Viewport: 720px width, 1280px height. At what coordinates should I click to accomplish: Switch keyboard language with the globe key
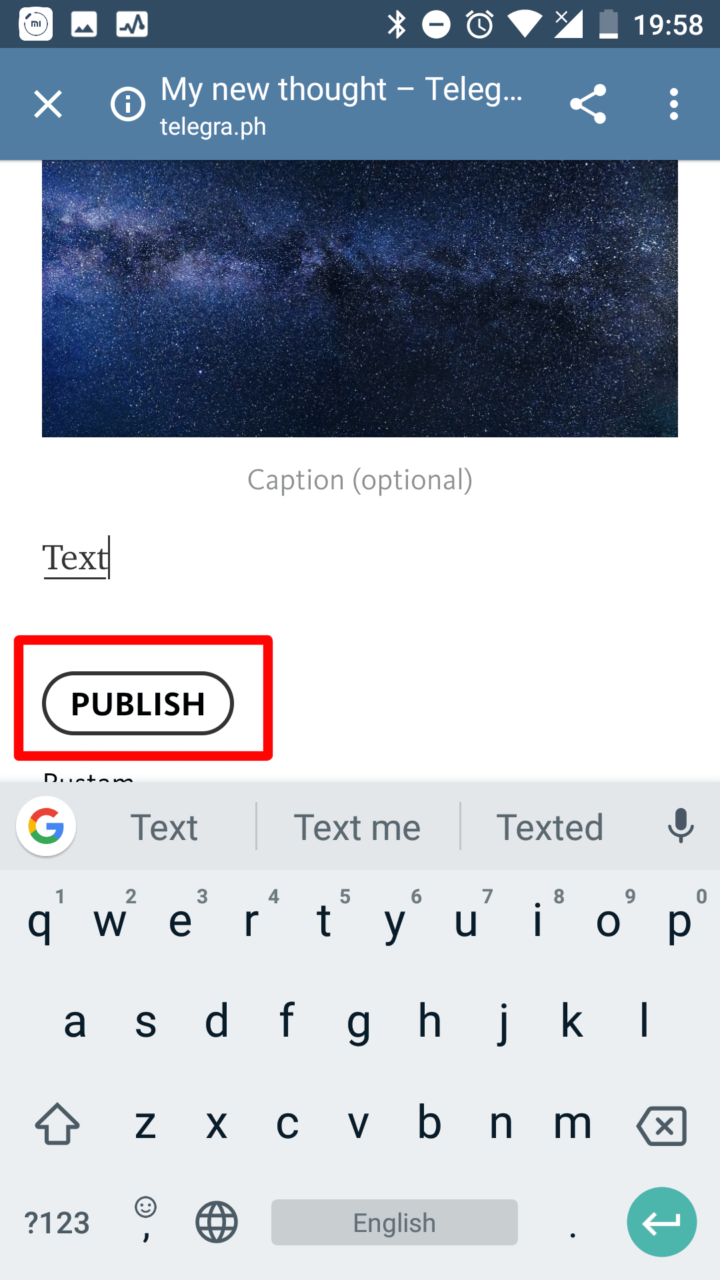point(217,1222)
